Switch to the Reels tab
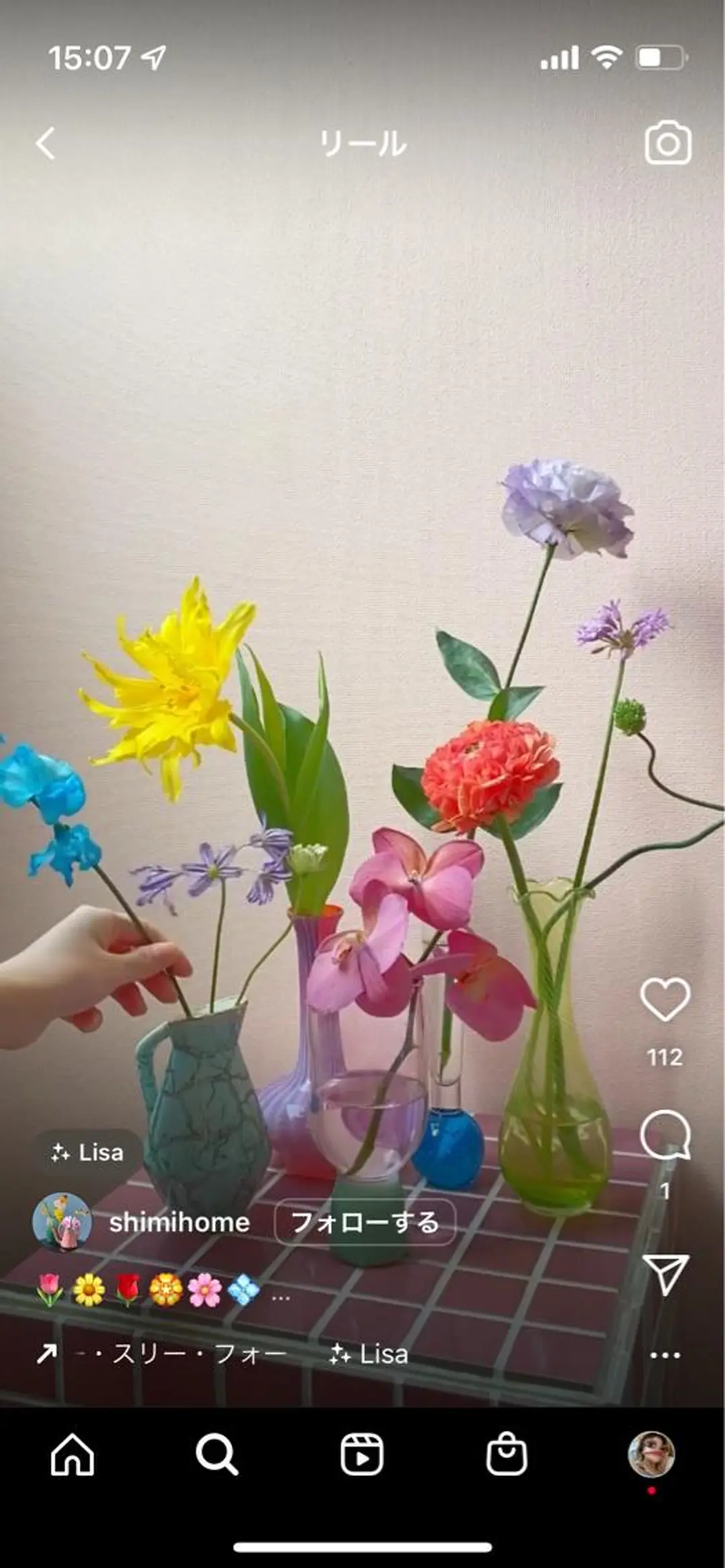 tap(362, 1455)
